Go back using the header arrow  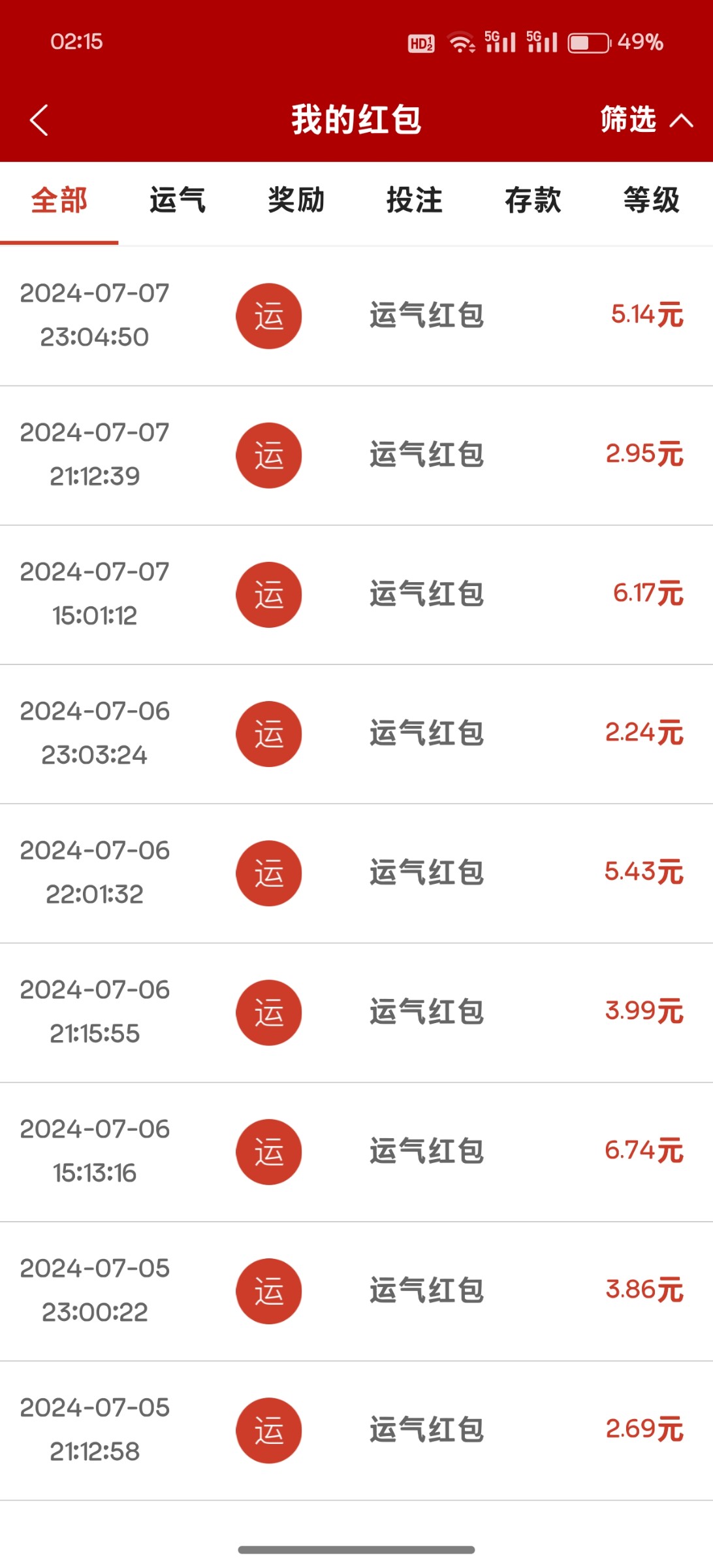[39, 120]
